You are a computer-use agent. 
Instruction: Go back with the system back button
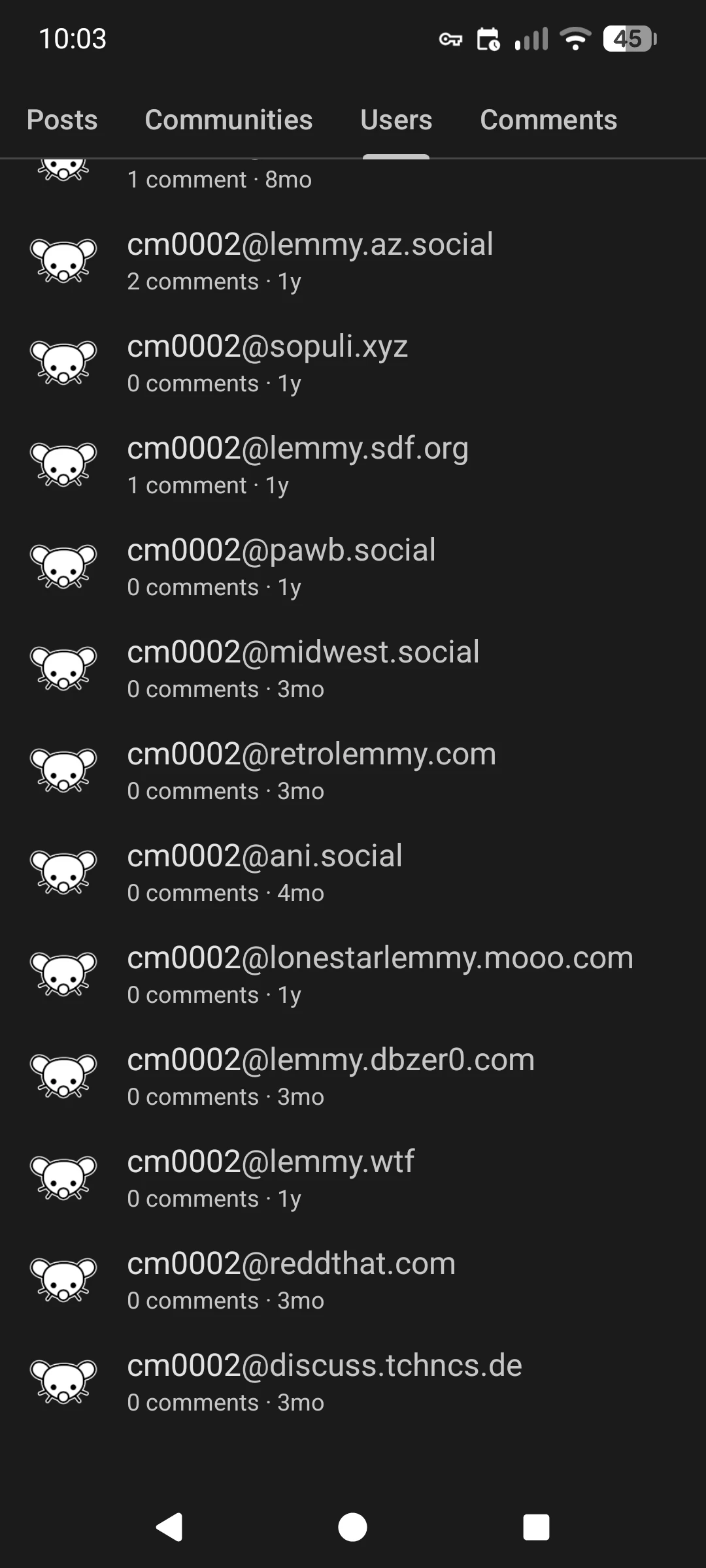(x=169, y=1527)
